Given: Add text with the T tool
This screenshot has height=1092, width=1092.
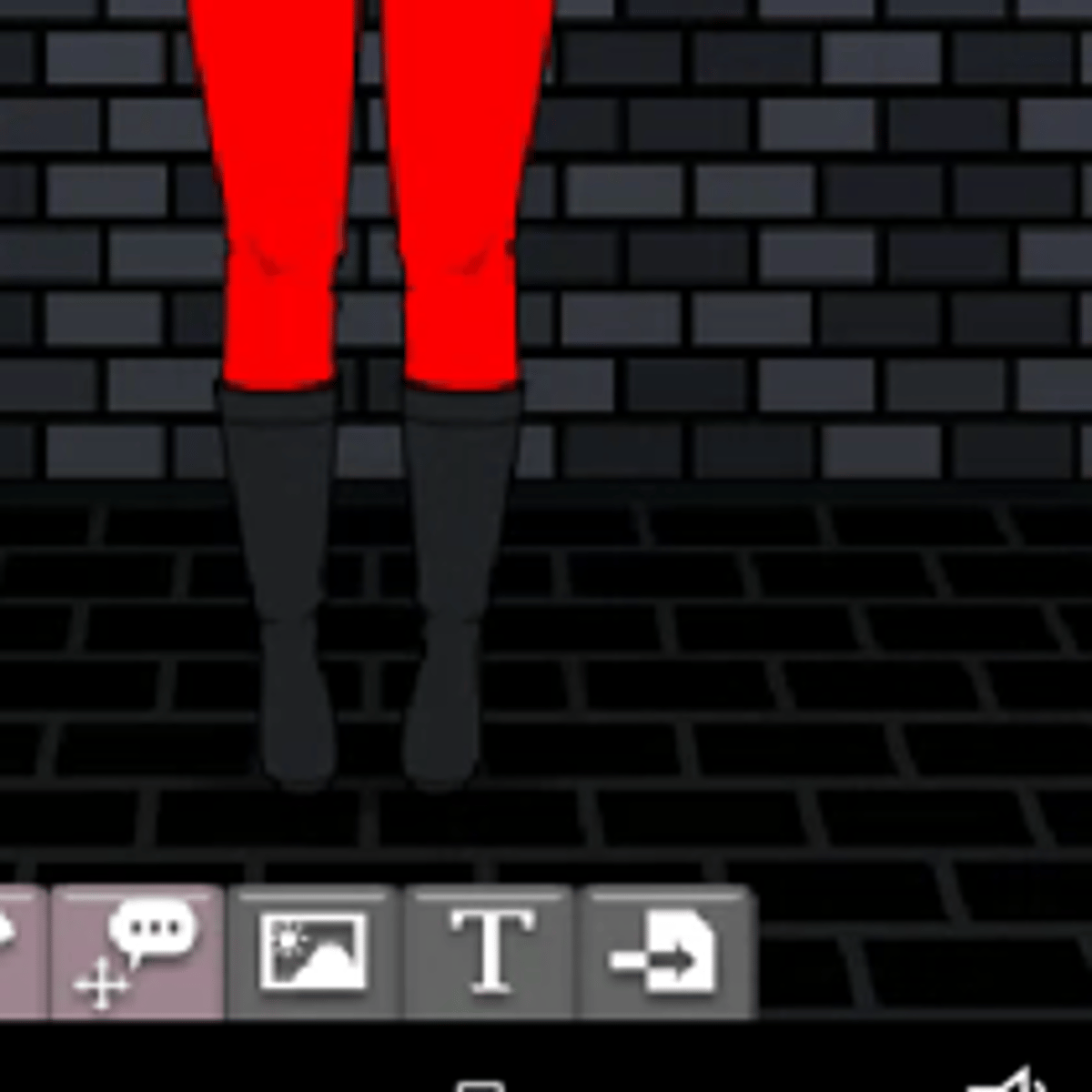Looking at the screenshot, I should tap(490, 952).
